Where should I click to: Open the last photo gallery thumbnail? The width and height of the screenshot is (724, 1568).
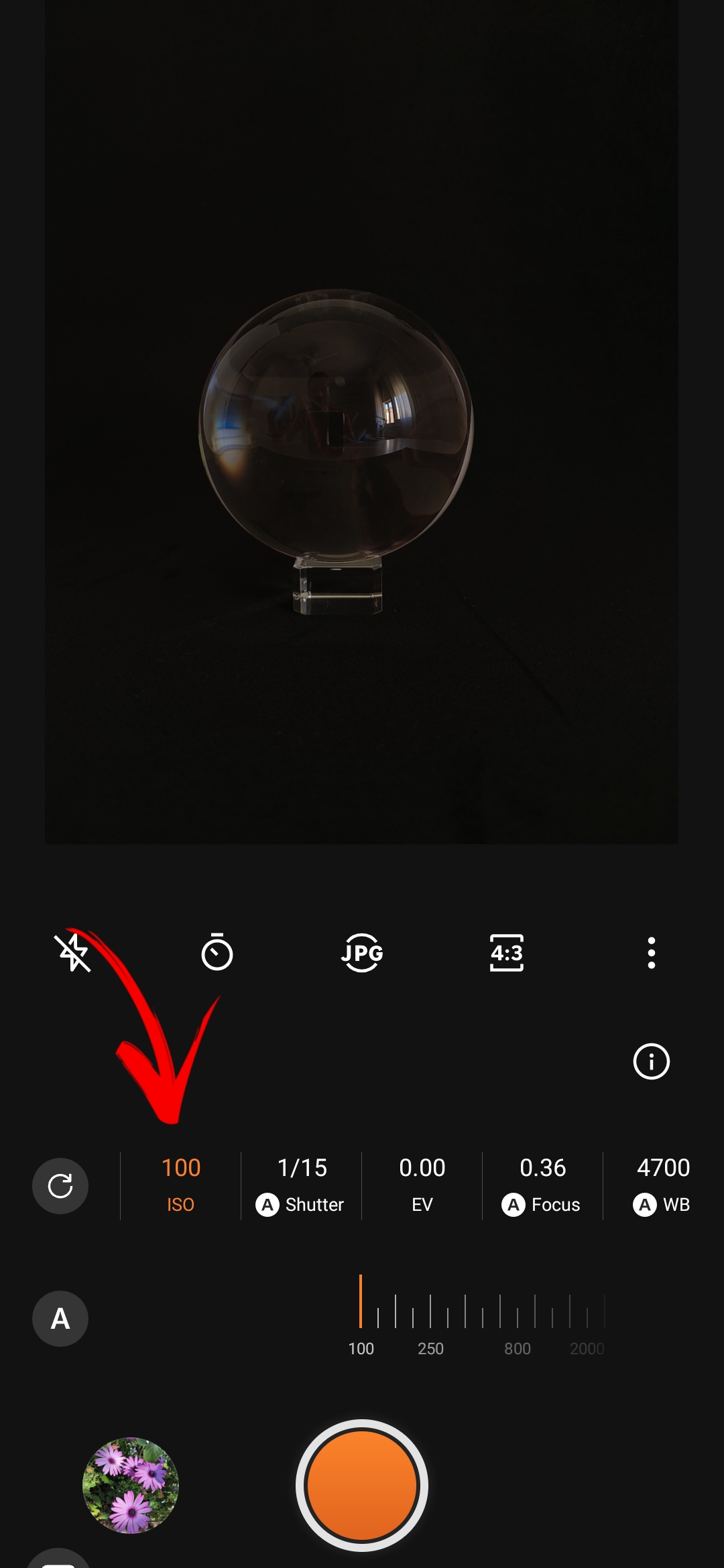click(131, 1486)
